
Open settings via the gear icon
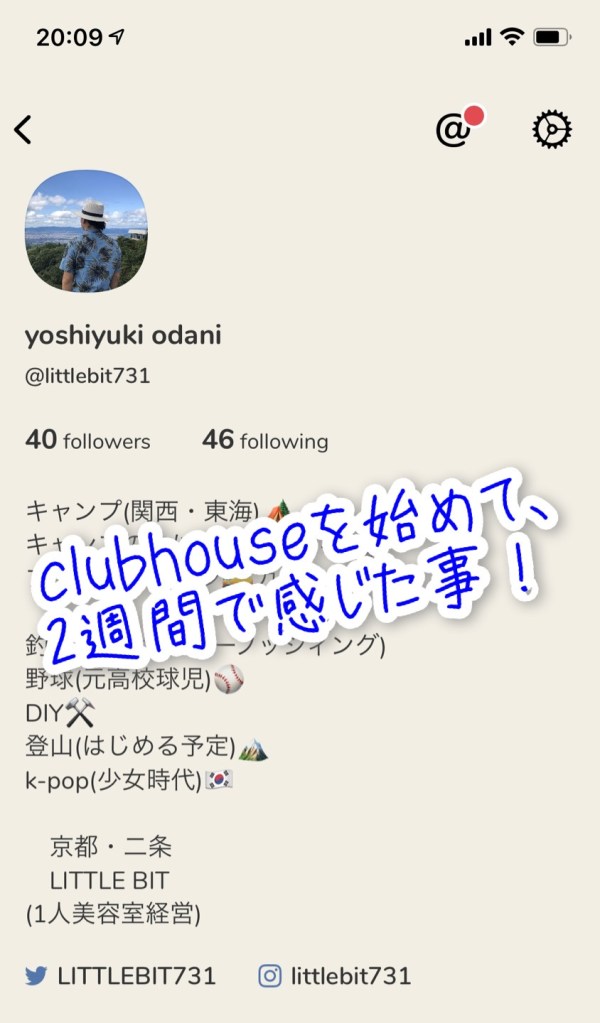(551, 129)
